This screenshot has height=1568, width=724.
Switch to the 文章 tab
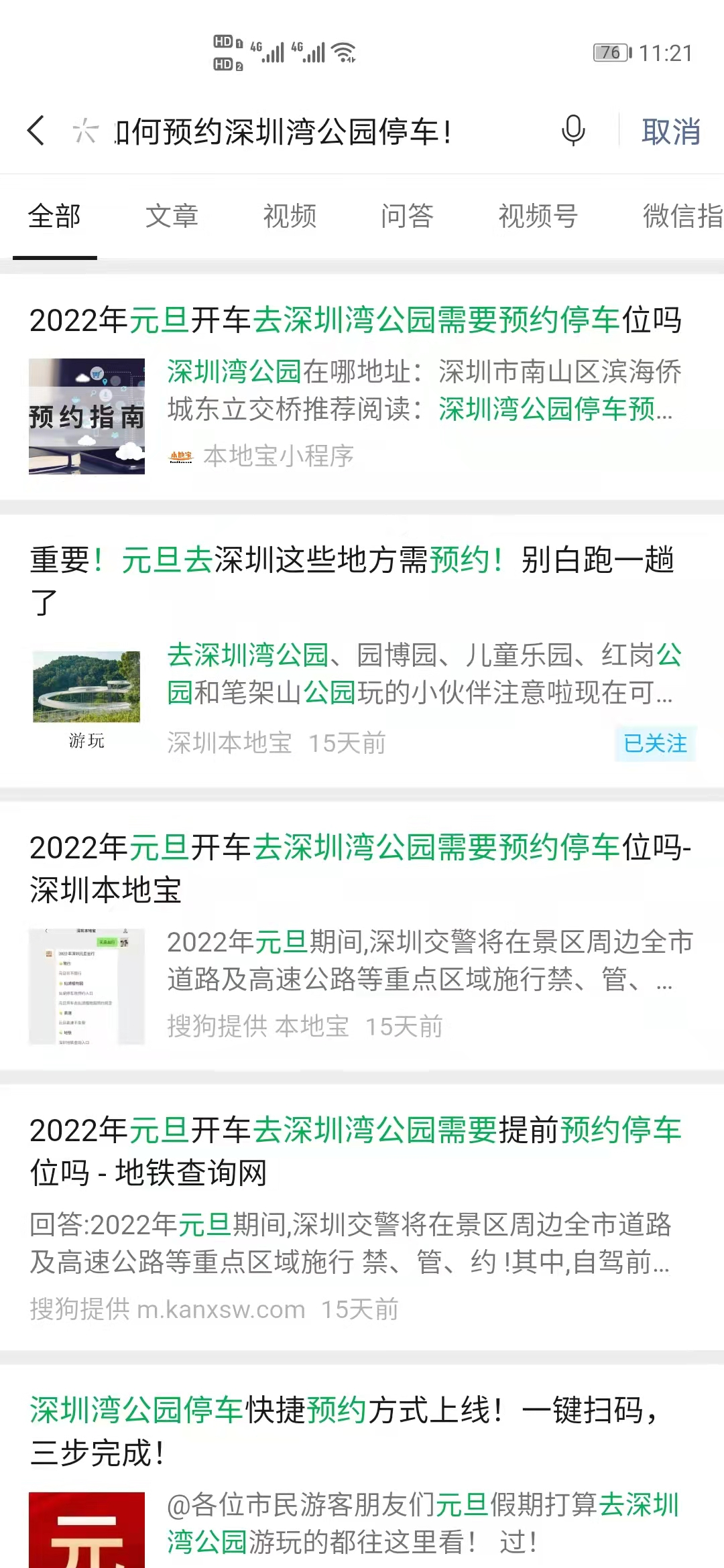click(x=172, y=216)
